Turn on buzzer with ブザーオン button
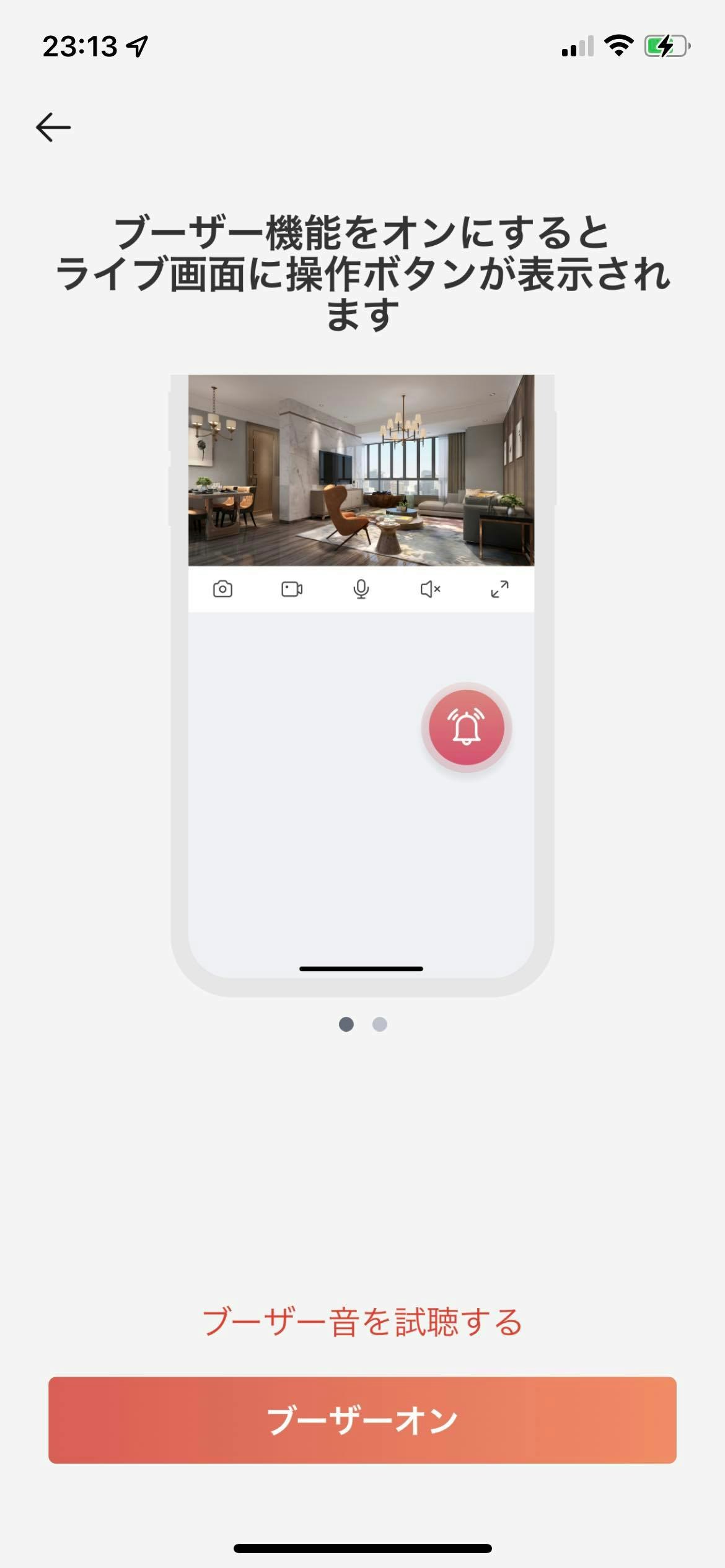The image size is (725, 1568). click(362, 1420)
